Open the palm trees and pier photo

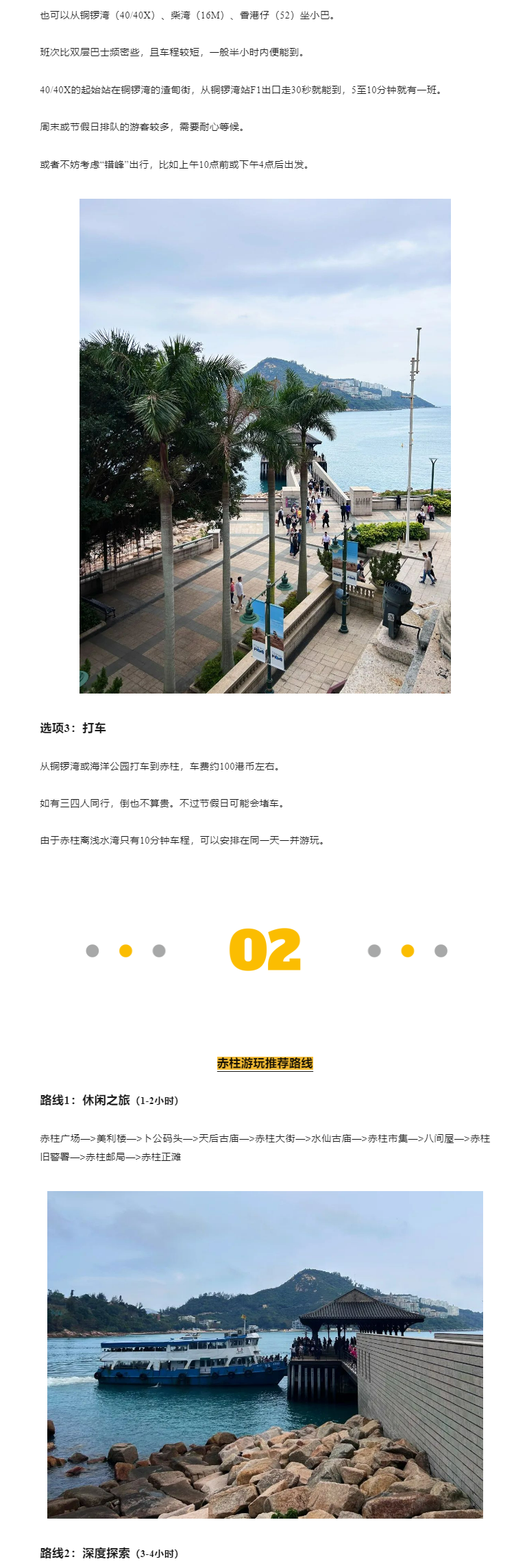tap(265, 445)
